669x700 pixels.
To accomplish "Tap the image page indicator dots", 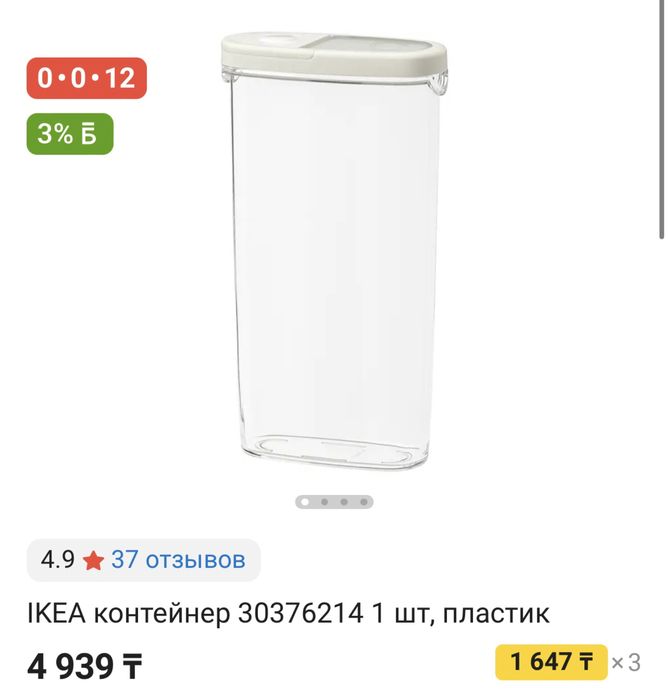I will [x=334, y=502].
